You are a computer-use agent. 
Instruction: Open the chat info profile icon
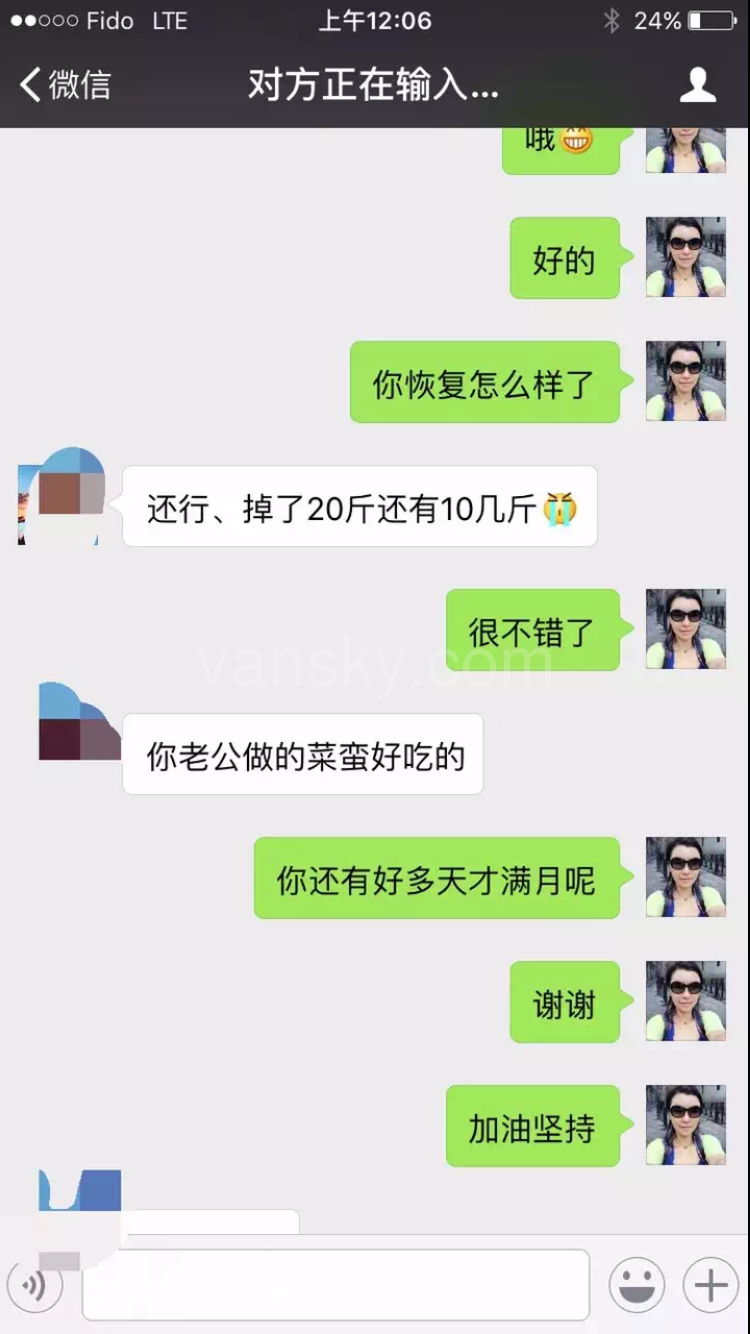697,85
